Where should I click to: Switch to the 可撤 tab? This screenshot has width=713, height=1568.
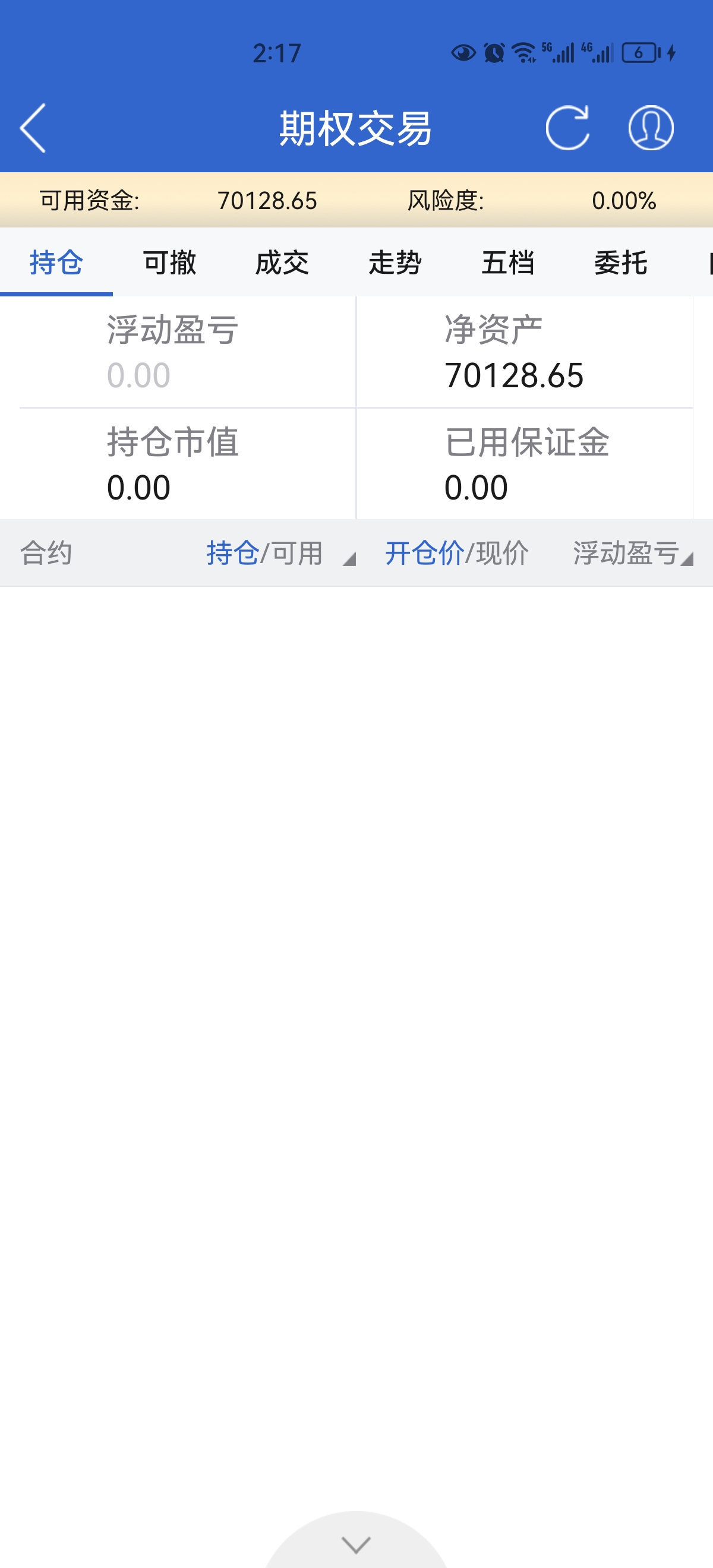tap(169, 263)
